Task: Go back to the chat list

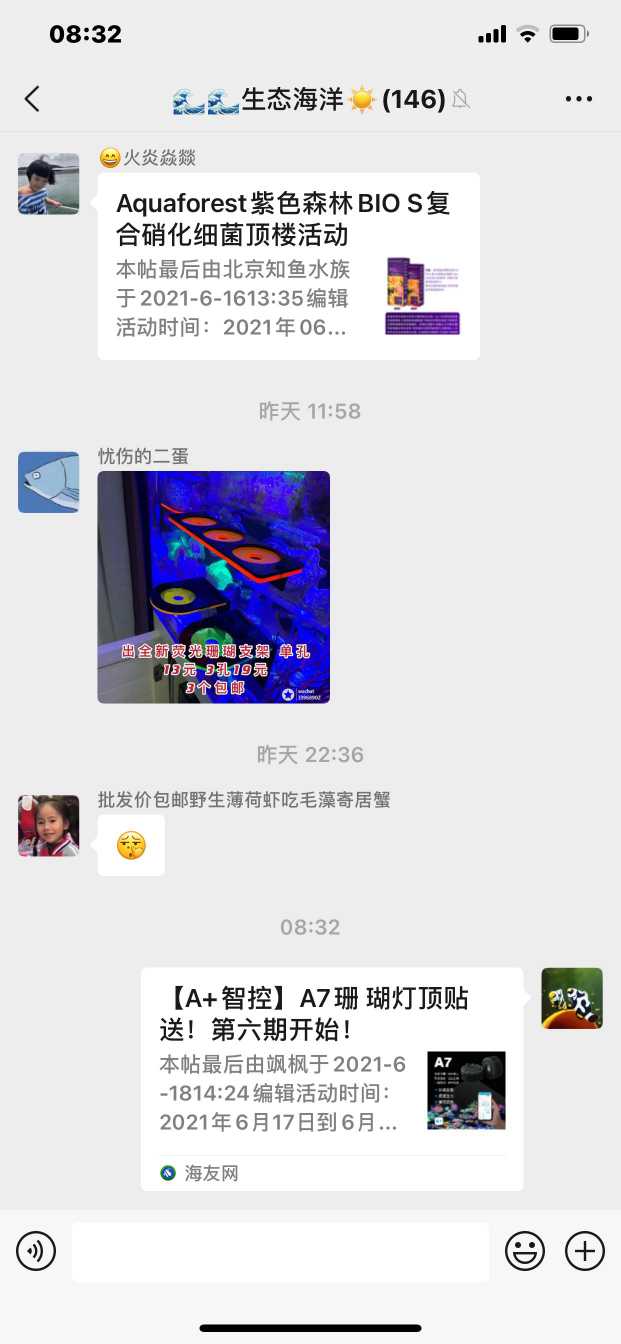Action: click(33, 99)
